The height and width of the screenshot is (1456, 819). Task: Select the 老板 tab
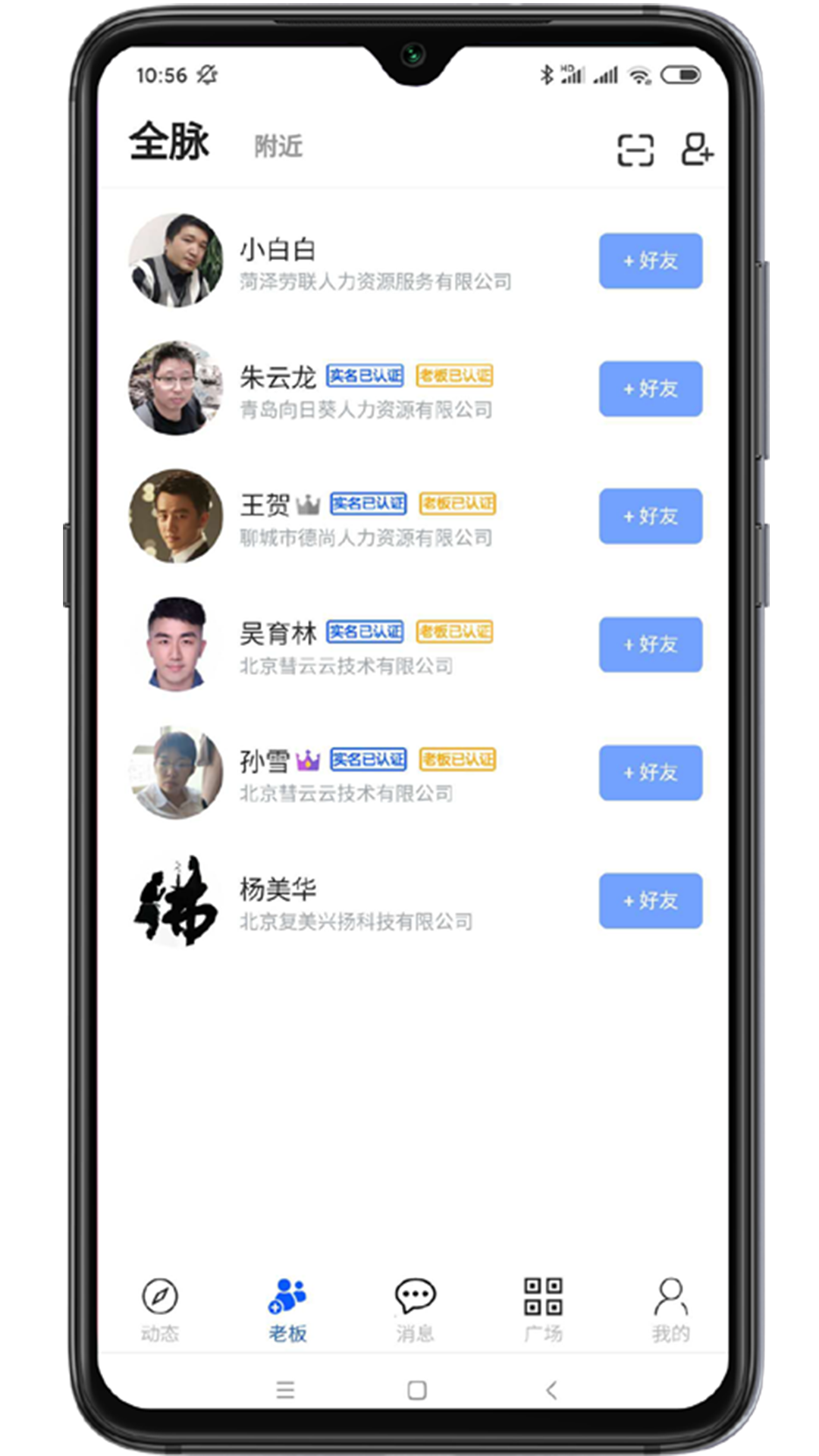pos(287,1309)
